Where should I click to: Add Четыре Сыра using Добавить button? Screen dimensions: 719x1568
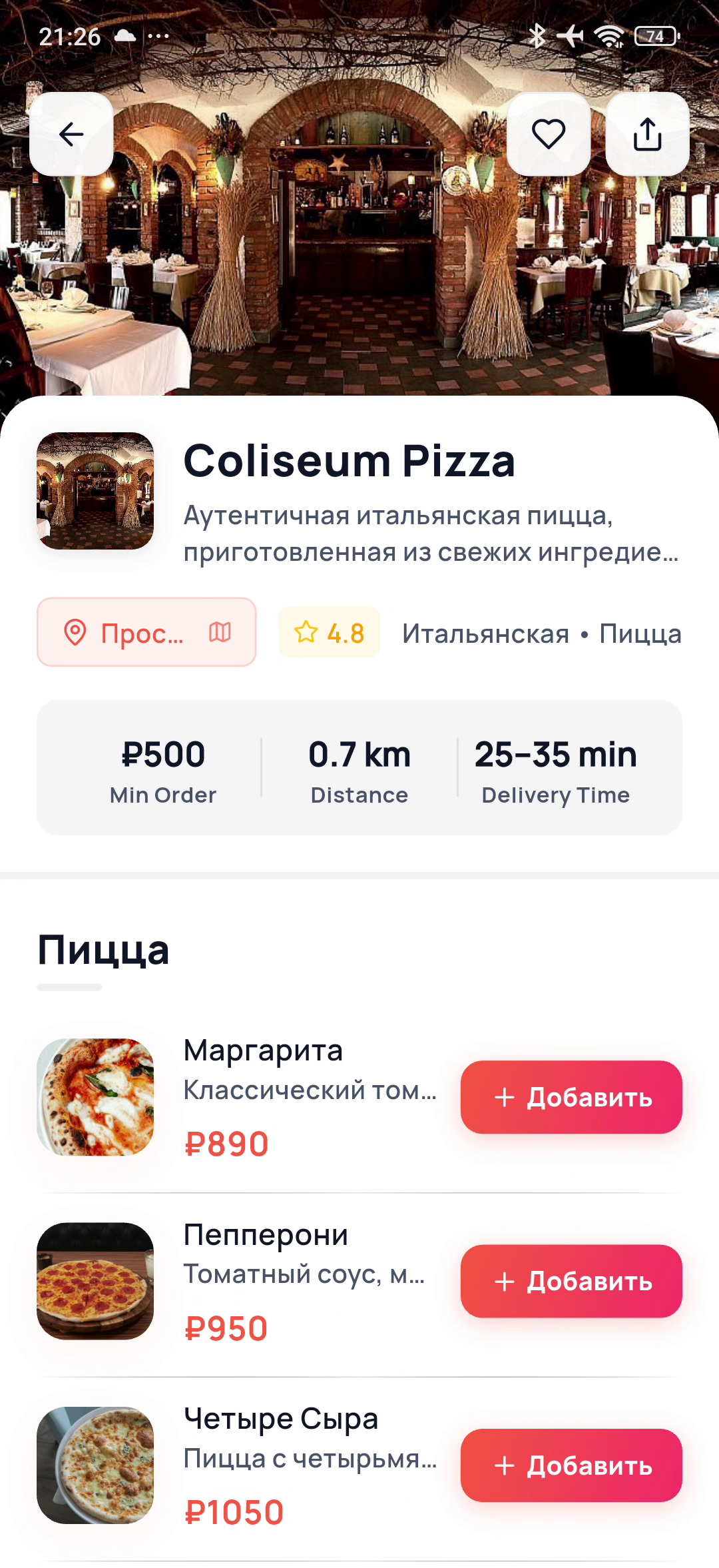click(571, 1465)
